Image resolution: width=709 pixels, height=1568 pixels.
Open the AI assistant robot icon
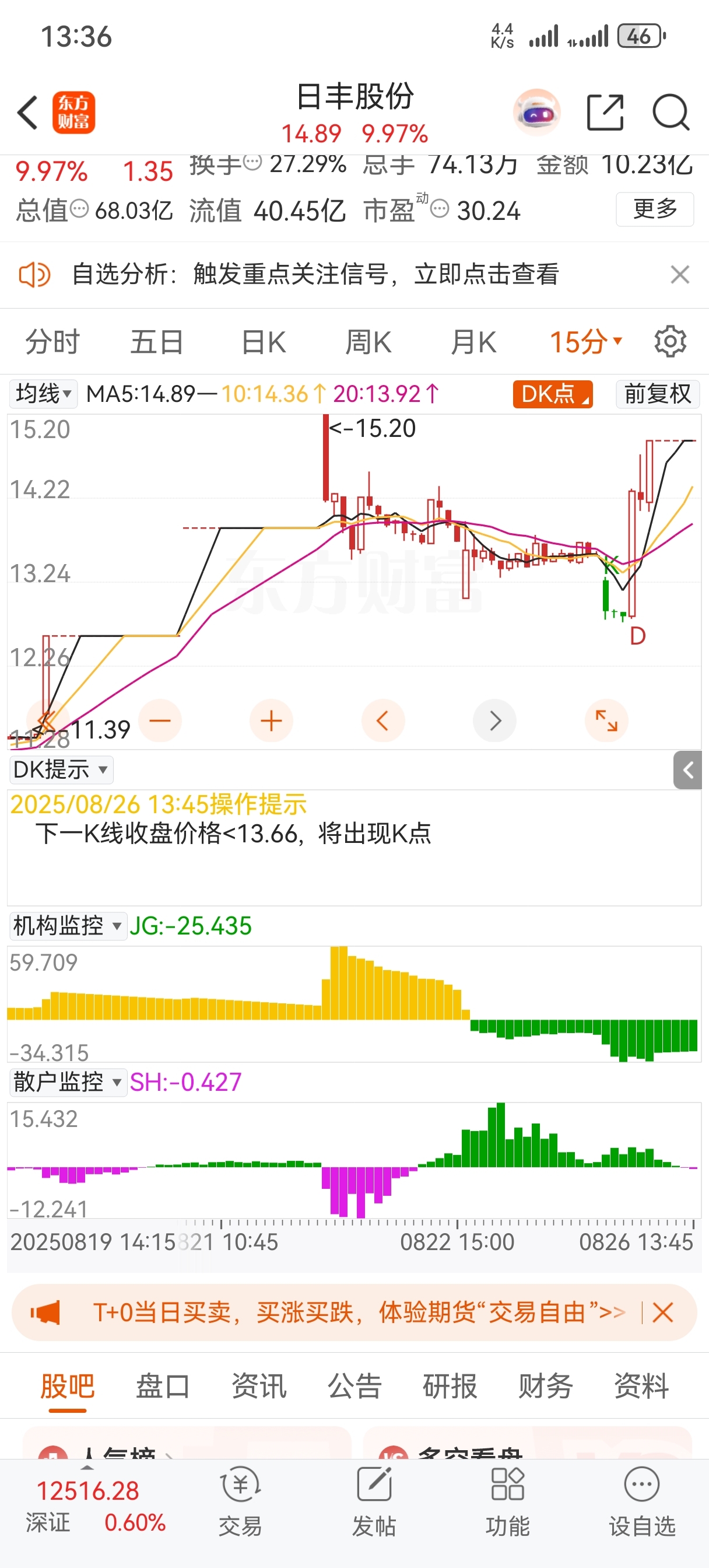tap(537, 113)
